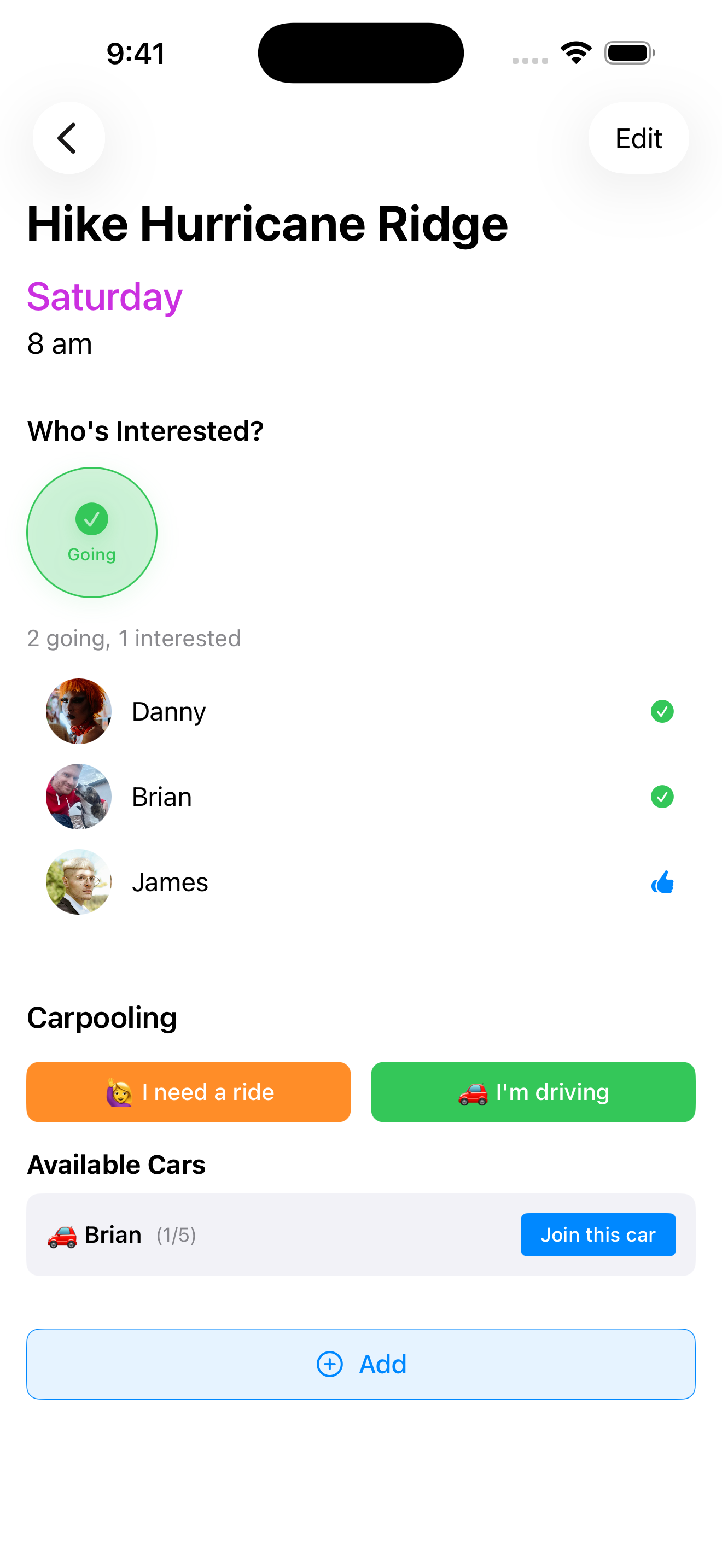Toggle the 'I need a ride' option
This screenshot has height=1568, width=722.
(x=188, y=1091)
